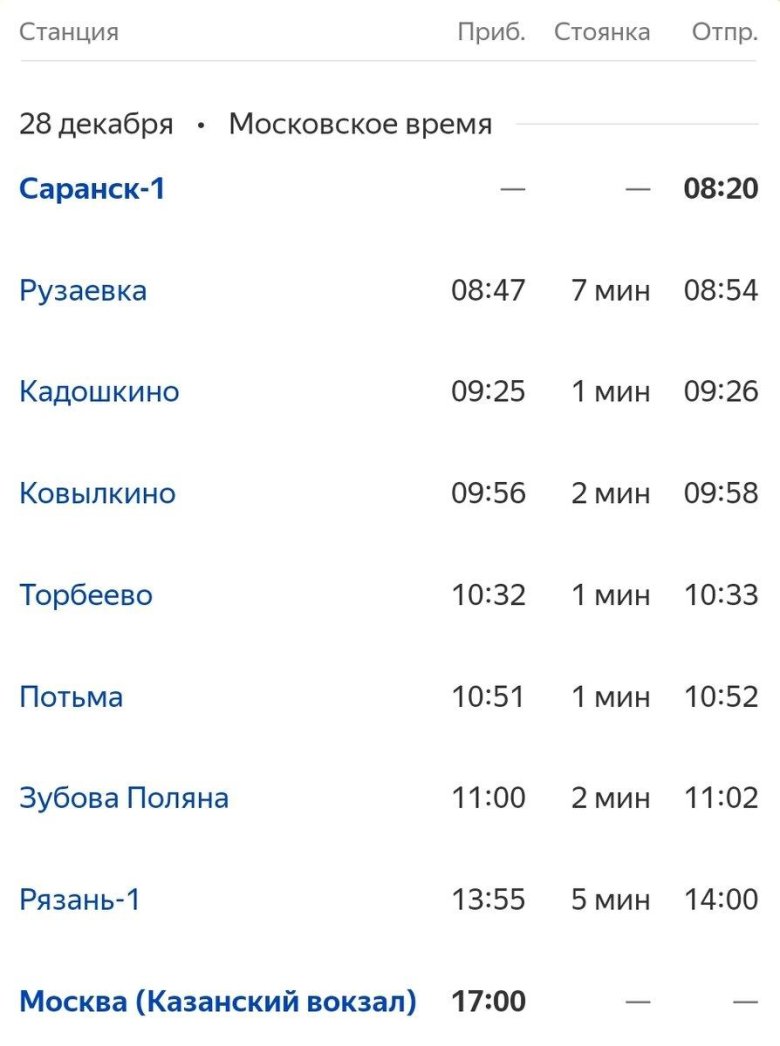Click the Стоянка column header
Viewport: 780px width, 1046px height.
(601, 32)
